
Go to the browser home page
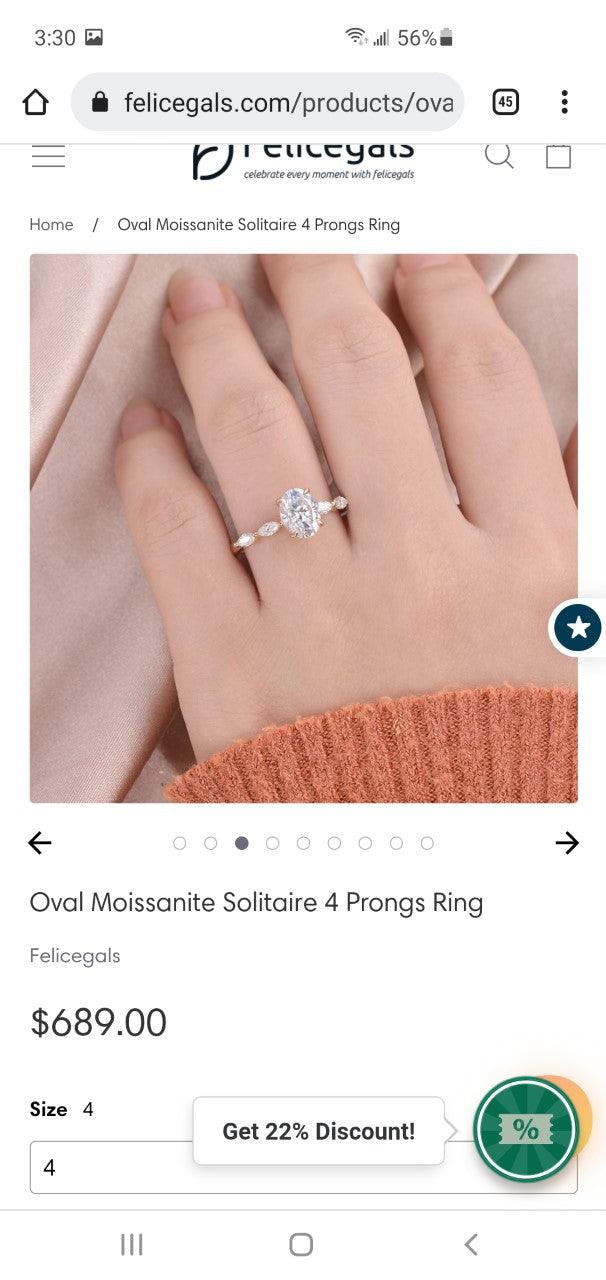[35, 102]
